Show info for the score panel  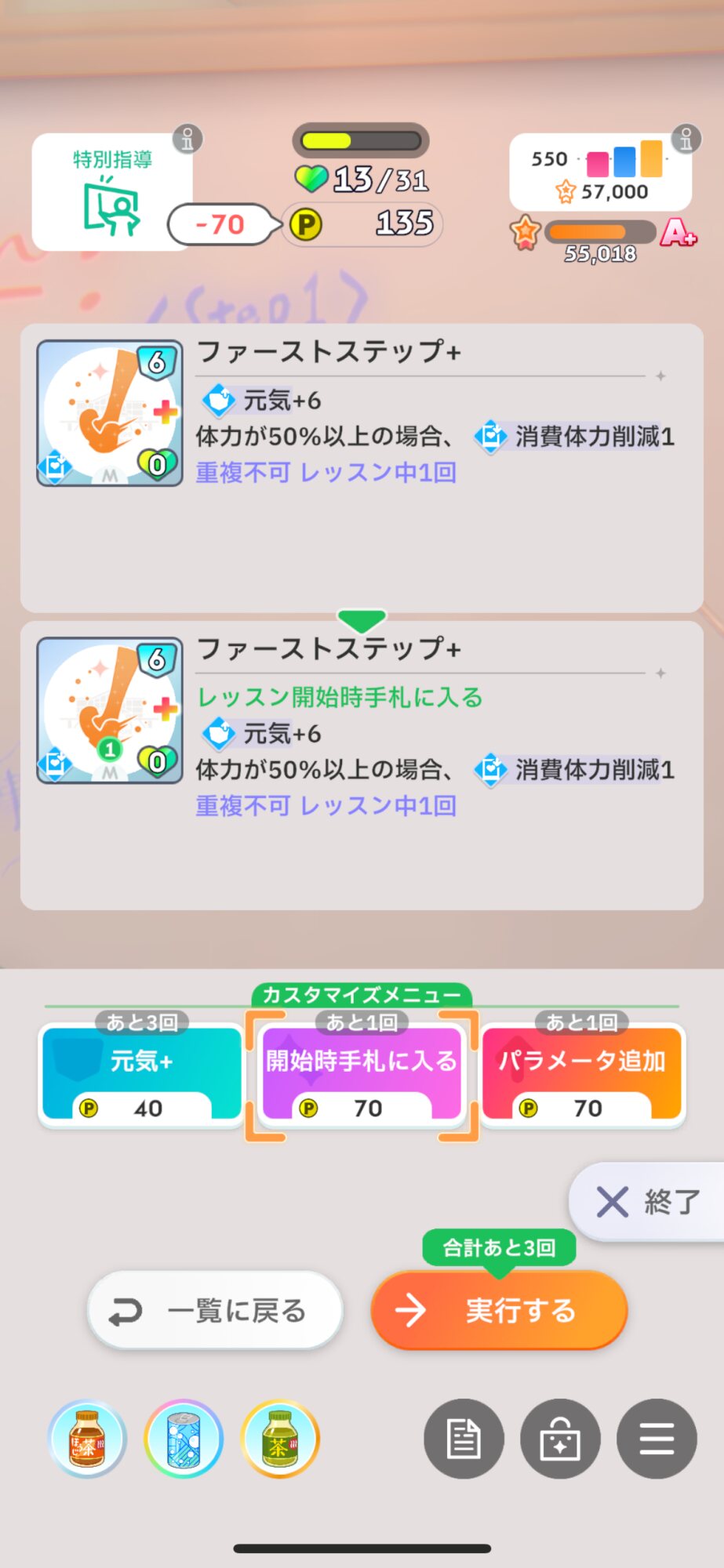coord(686,140)
